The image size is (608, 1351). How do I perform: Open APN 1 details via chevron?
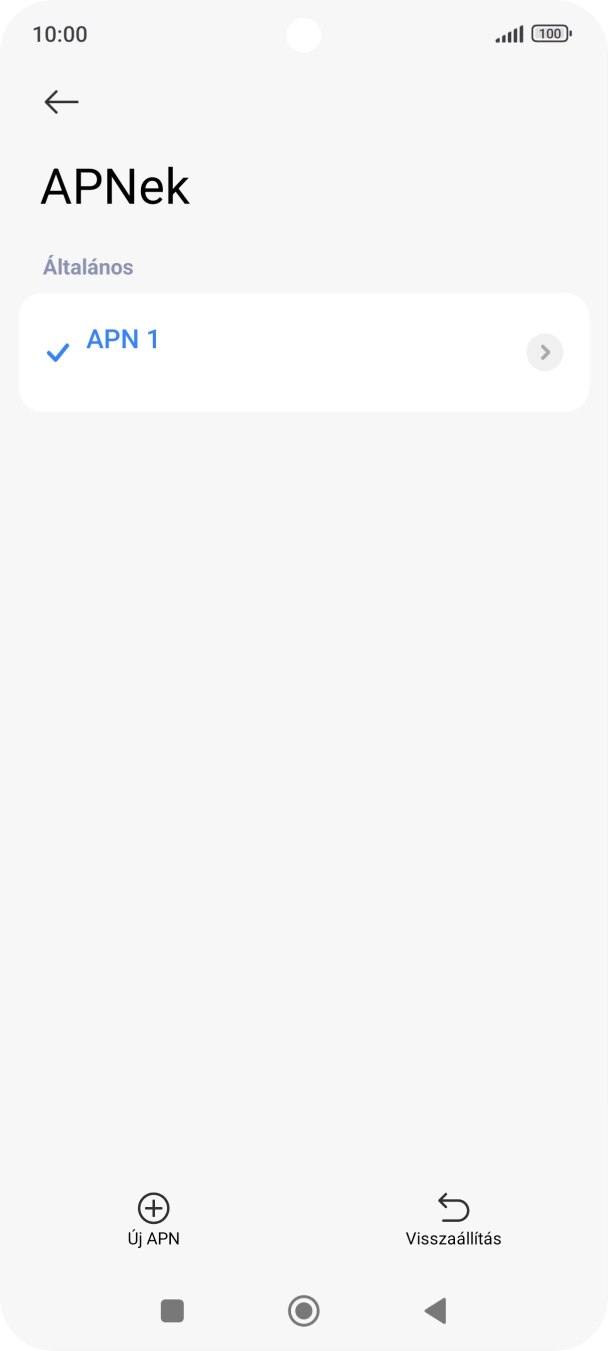544,352
